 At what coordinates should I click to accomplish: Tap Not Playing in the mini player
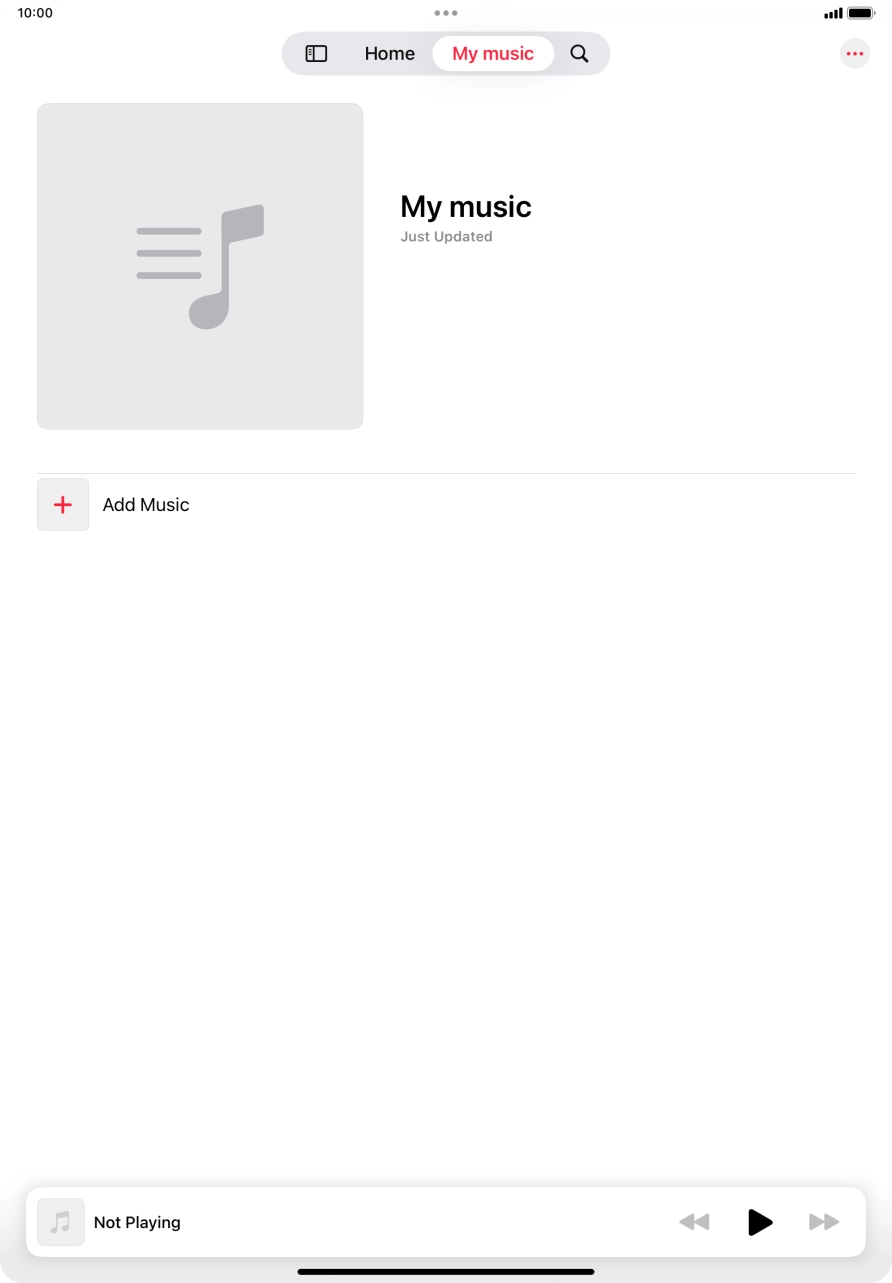point(137,1221)
